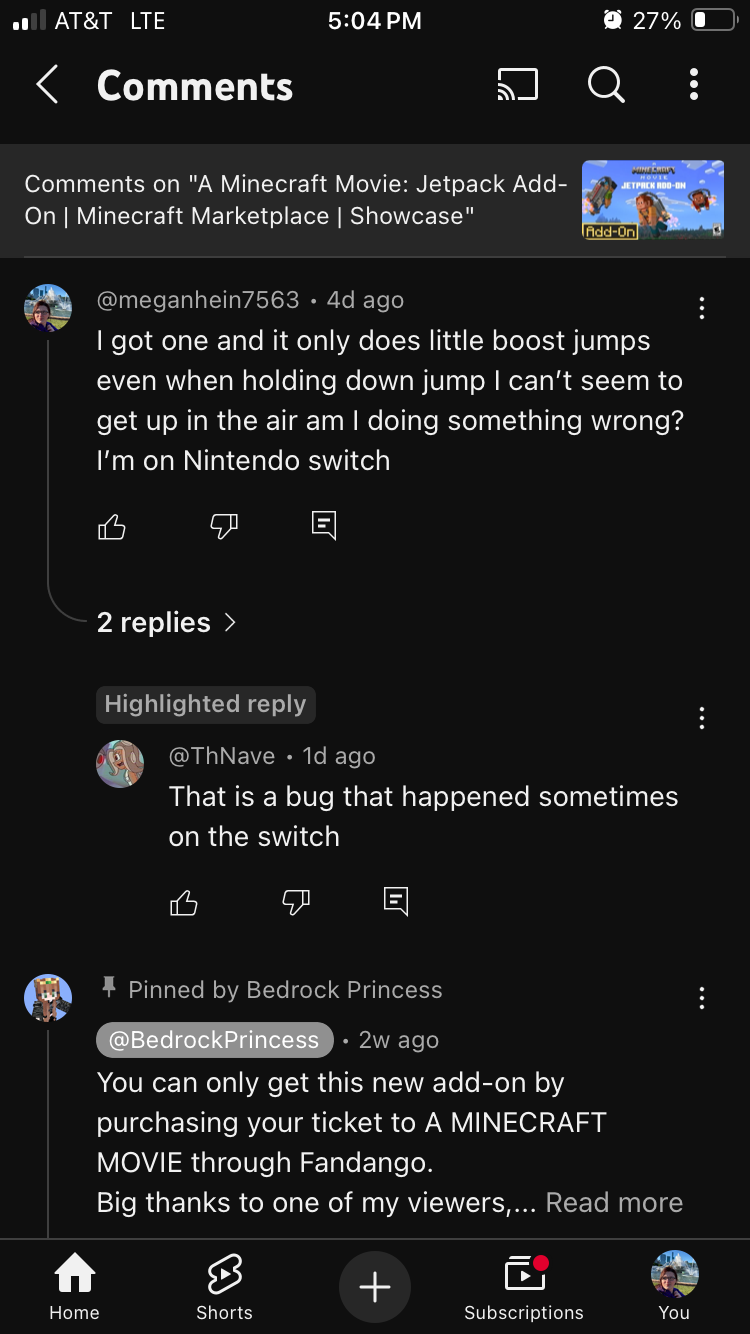The height and width of the screenshot is (1334, 750).
Task: Open the Jetpack Add-On video thumbnail
Action: [652, 200]
